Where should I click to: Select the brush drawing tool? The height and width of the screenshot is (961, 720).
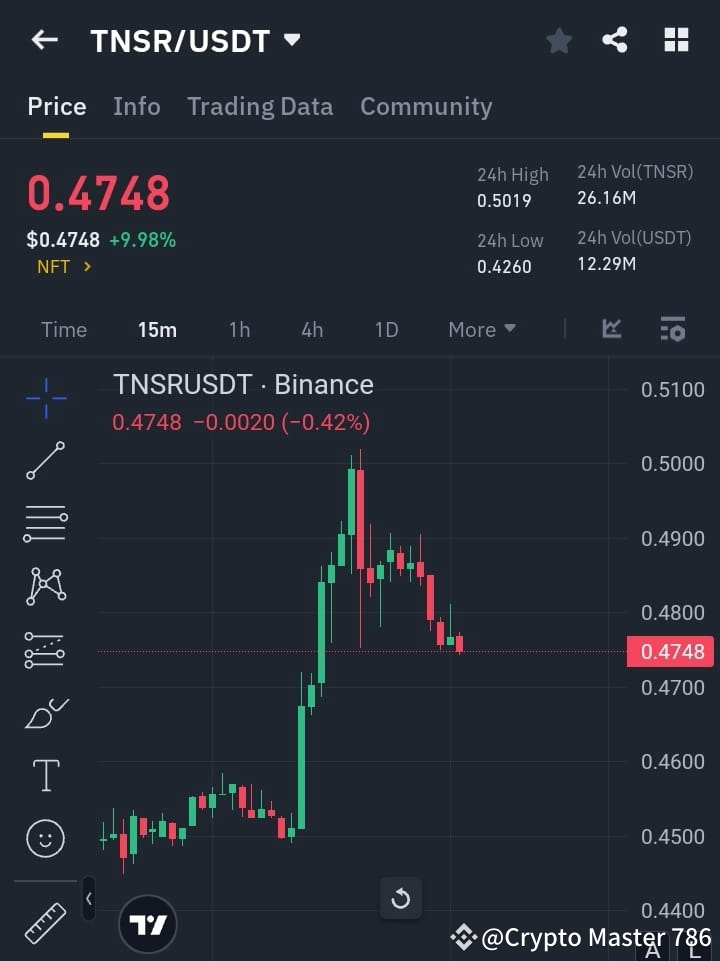(45, 713)
